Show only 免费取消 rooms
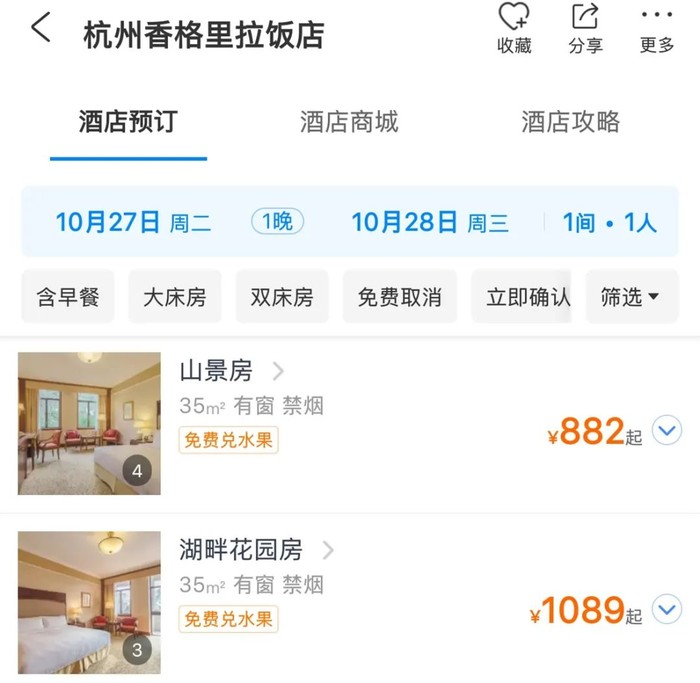700x683 pixels. coord(399,297)
